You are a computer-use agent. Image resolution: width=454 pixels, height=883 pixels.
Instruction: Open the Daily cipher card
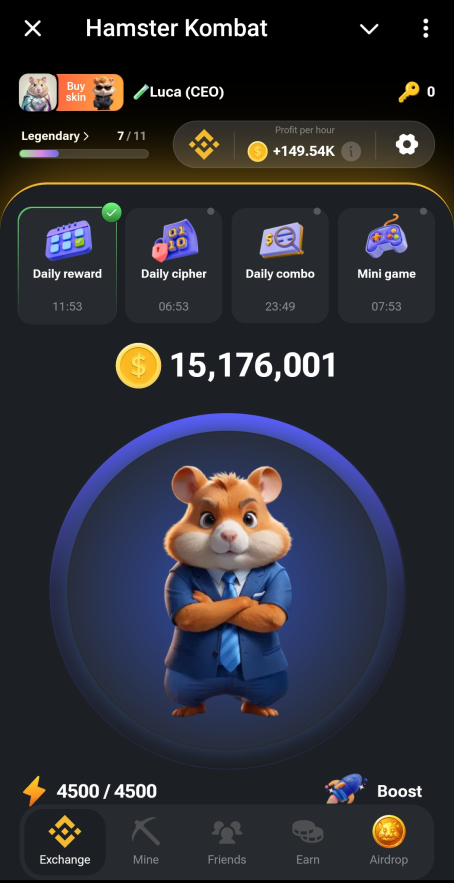click(173, 265)
